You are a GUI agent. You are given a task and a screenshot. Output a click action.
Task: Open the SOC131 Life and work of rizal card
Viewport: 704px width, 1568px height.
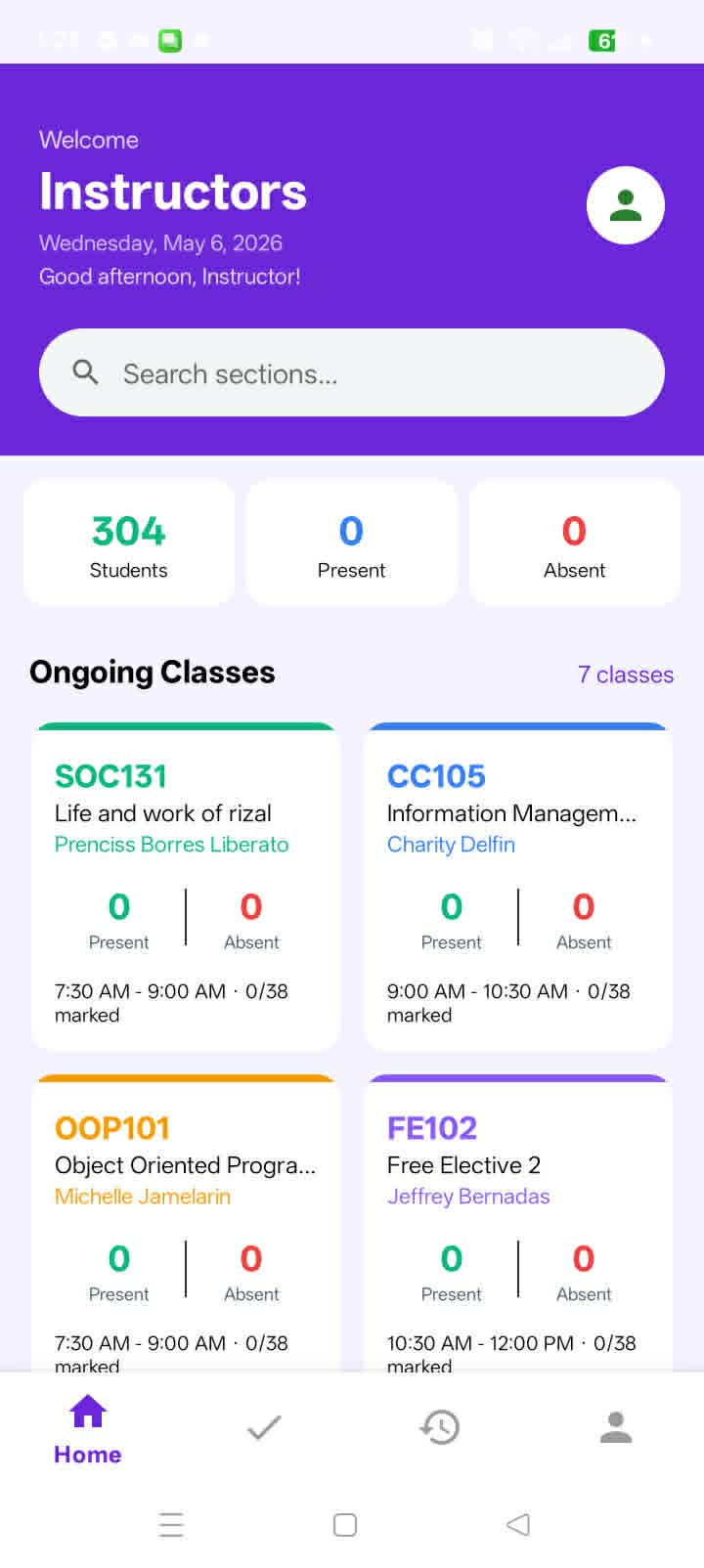pos(186,887)
